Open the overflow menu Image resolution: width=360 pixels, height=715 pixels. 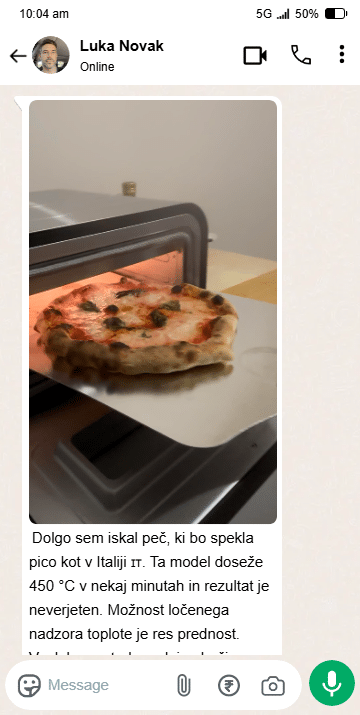coord(342,54)
